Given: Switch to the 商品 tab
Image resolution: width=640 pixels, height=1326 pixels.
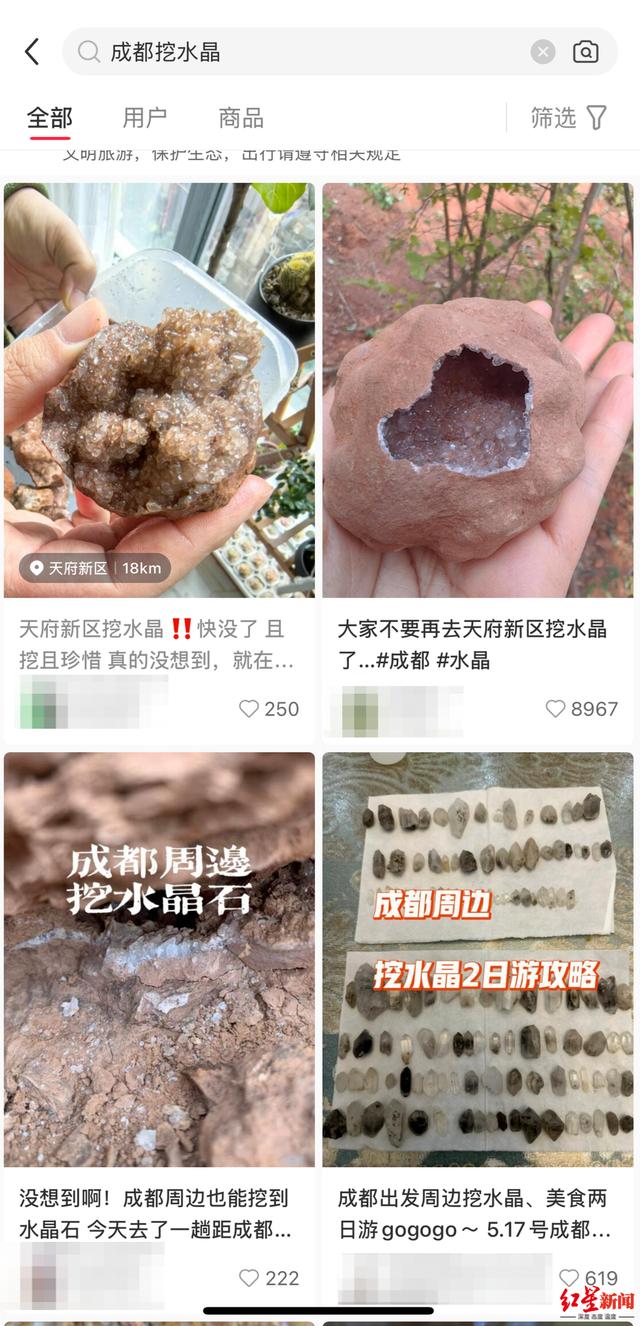Looking at the screenshot, I should click(241, 118).
